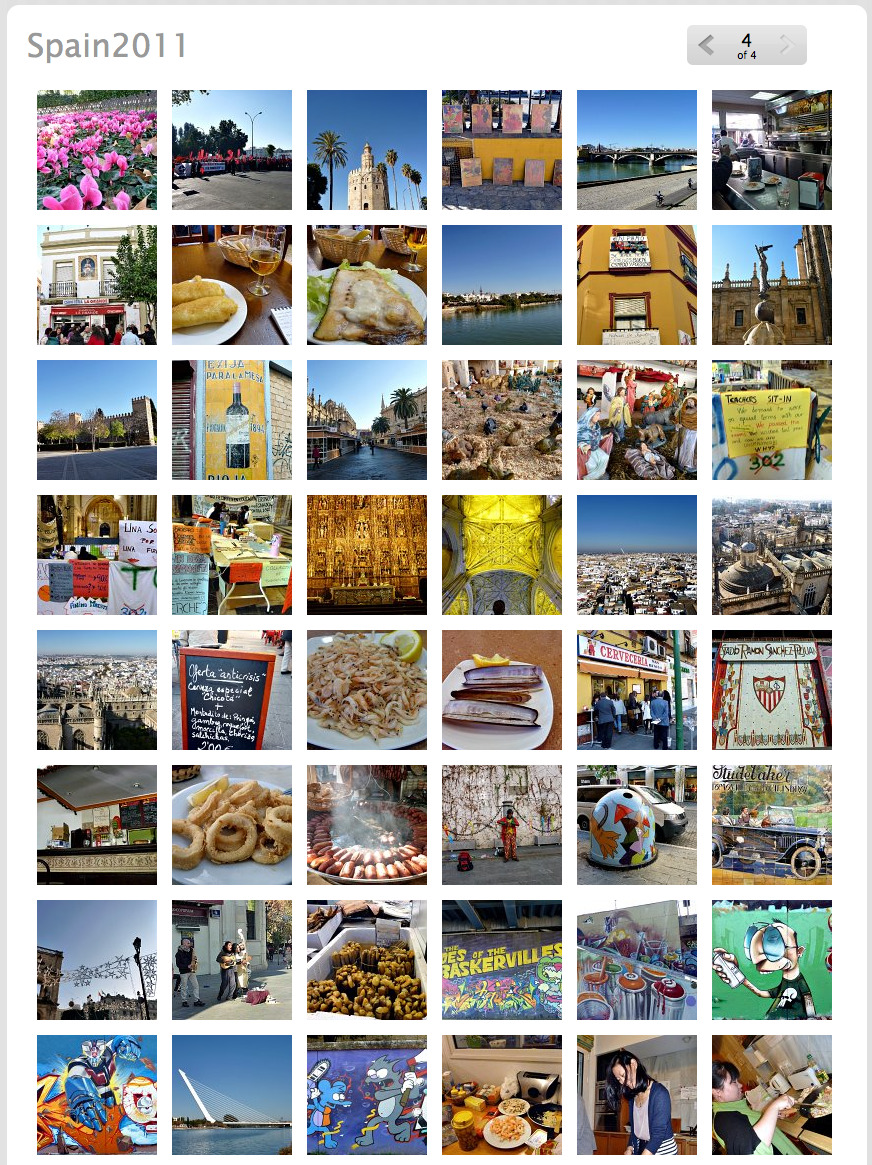Image resolution: width=872 pixels, height=1165 pixels.
Task: View the Studebaker tile advertisement photo
Action: [x=772, y=825]
